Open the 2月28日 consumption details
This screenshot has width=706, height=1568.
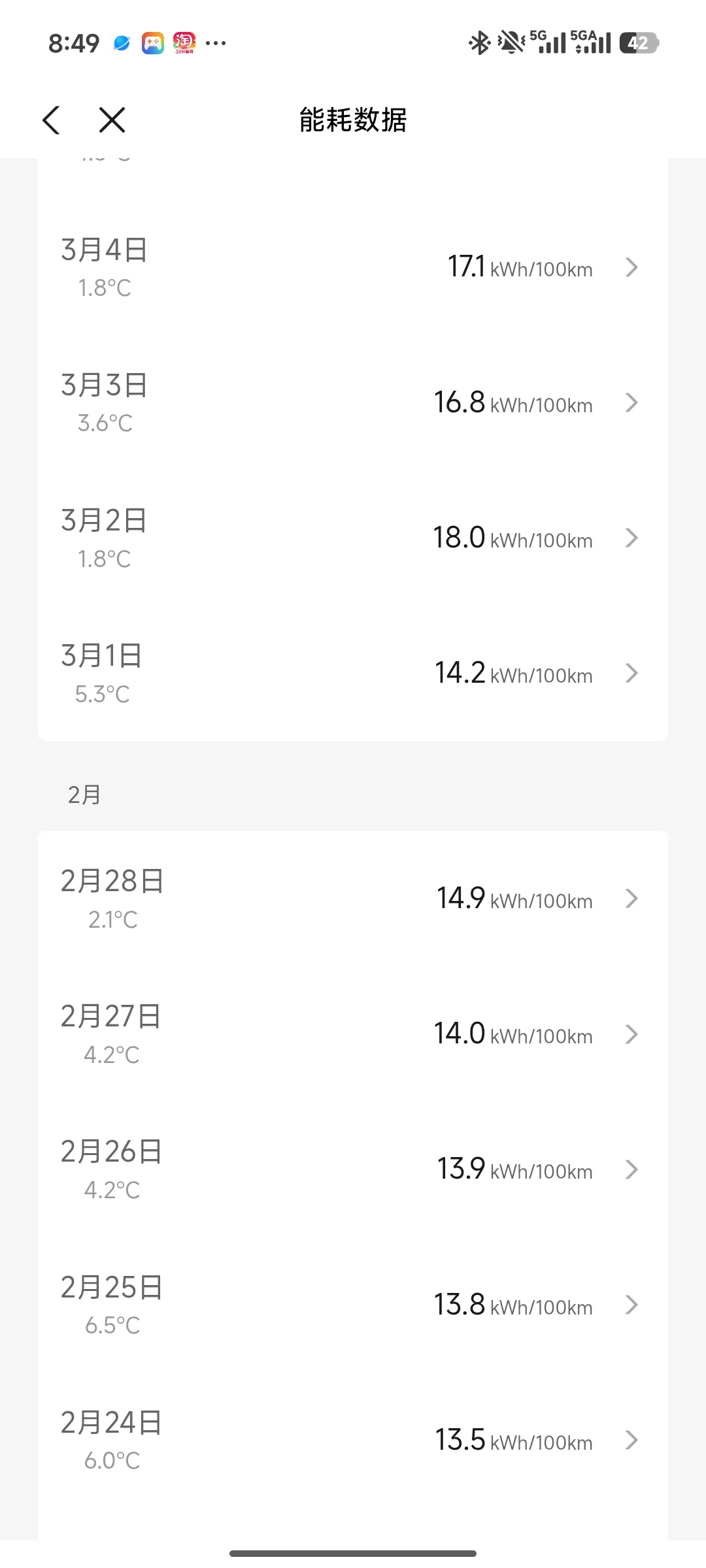353,899
